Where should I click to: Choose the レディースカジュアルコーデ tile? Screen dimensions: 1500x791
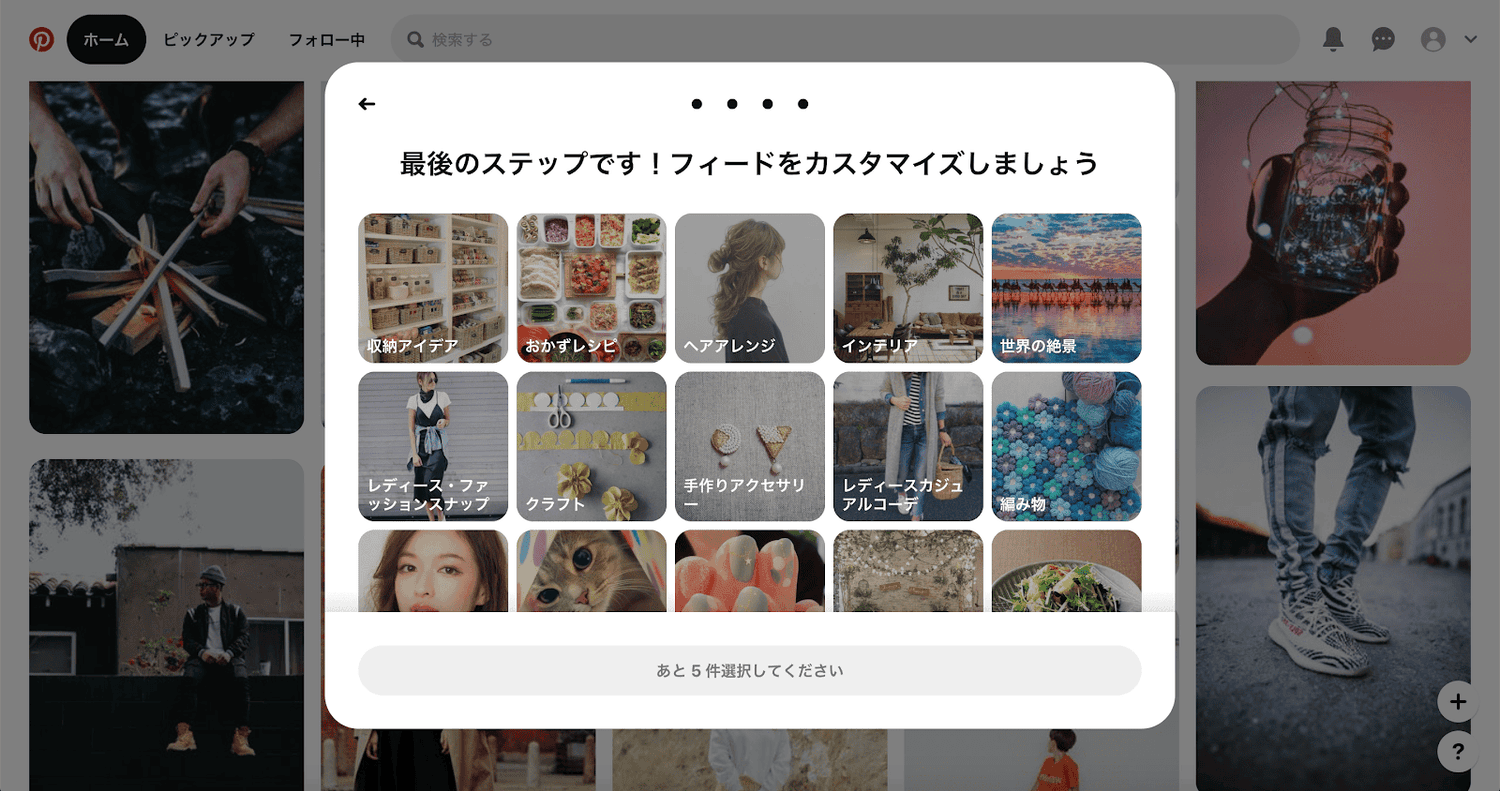point(908,446)
